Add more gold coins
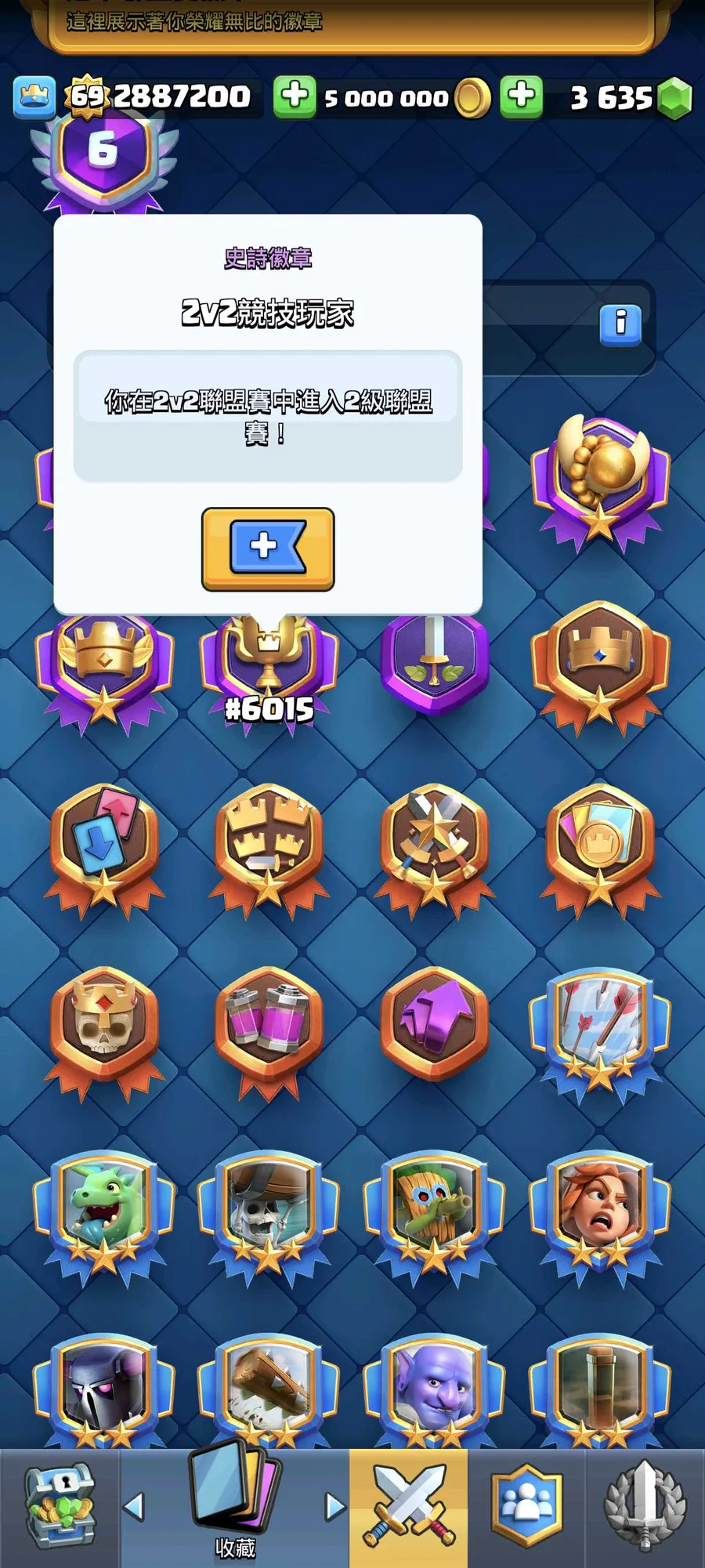This screenshot has width=705, height=1568. [295, 97]
